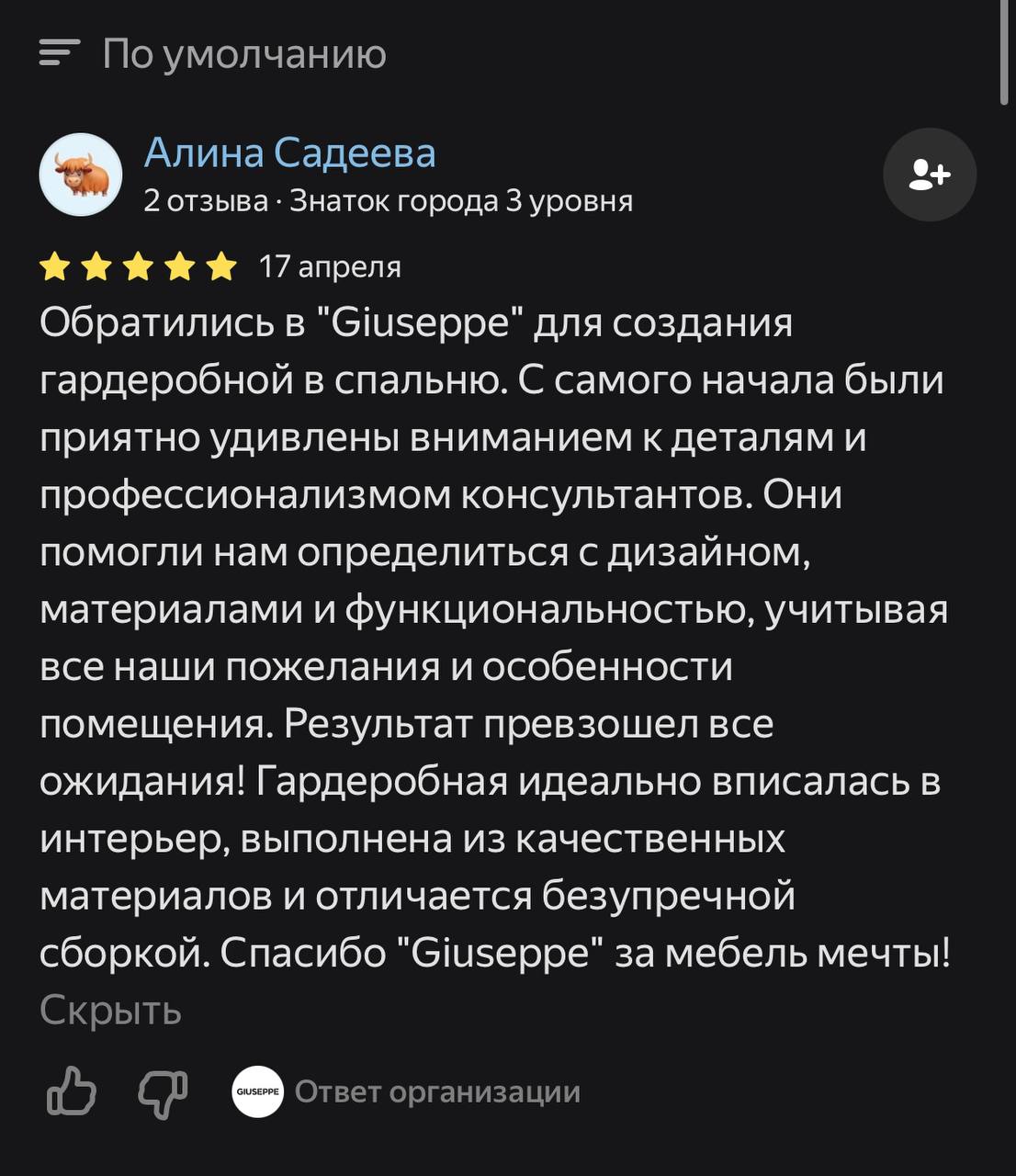Open Алина Садеева's profile
The height and width of the screenshot is (1176, 1016).
(289, 153)
